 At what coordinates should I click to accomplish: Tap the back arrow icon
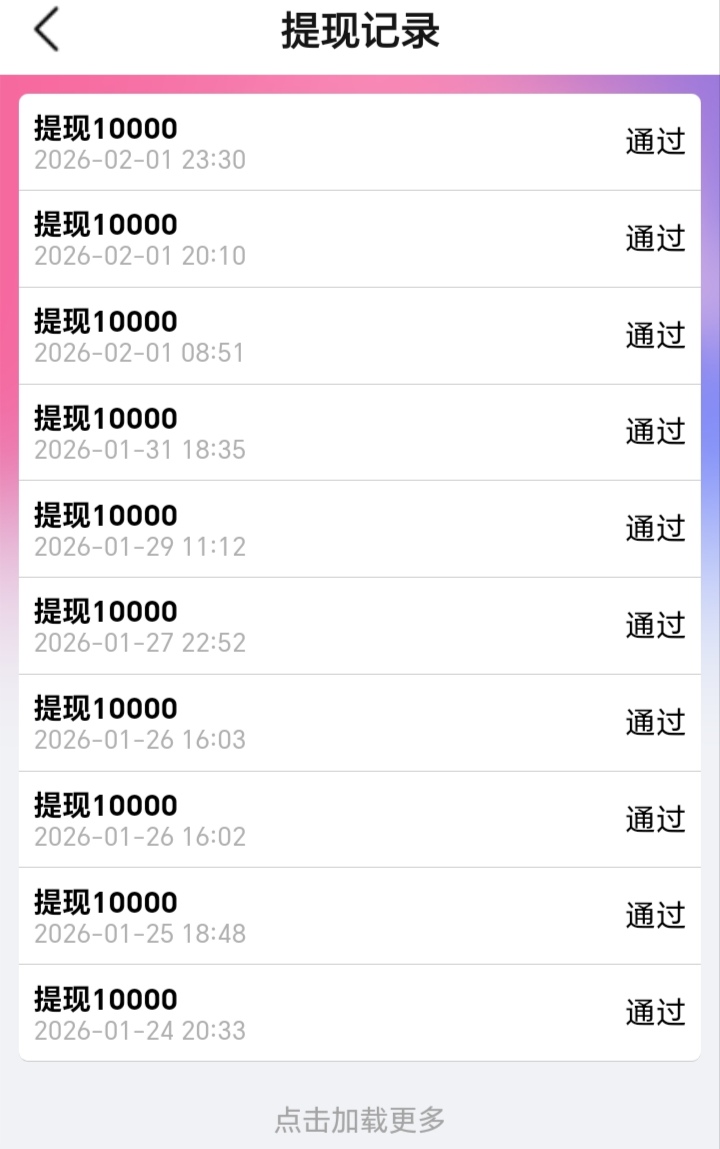click(x=46, y=28)
